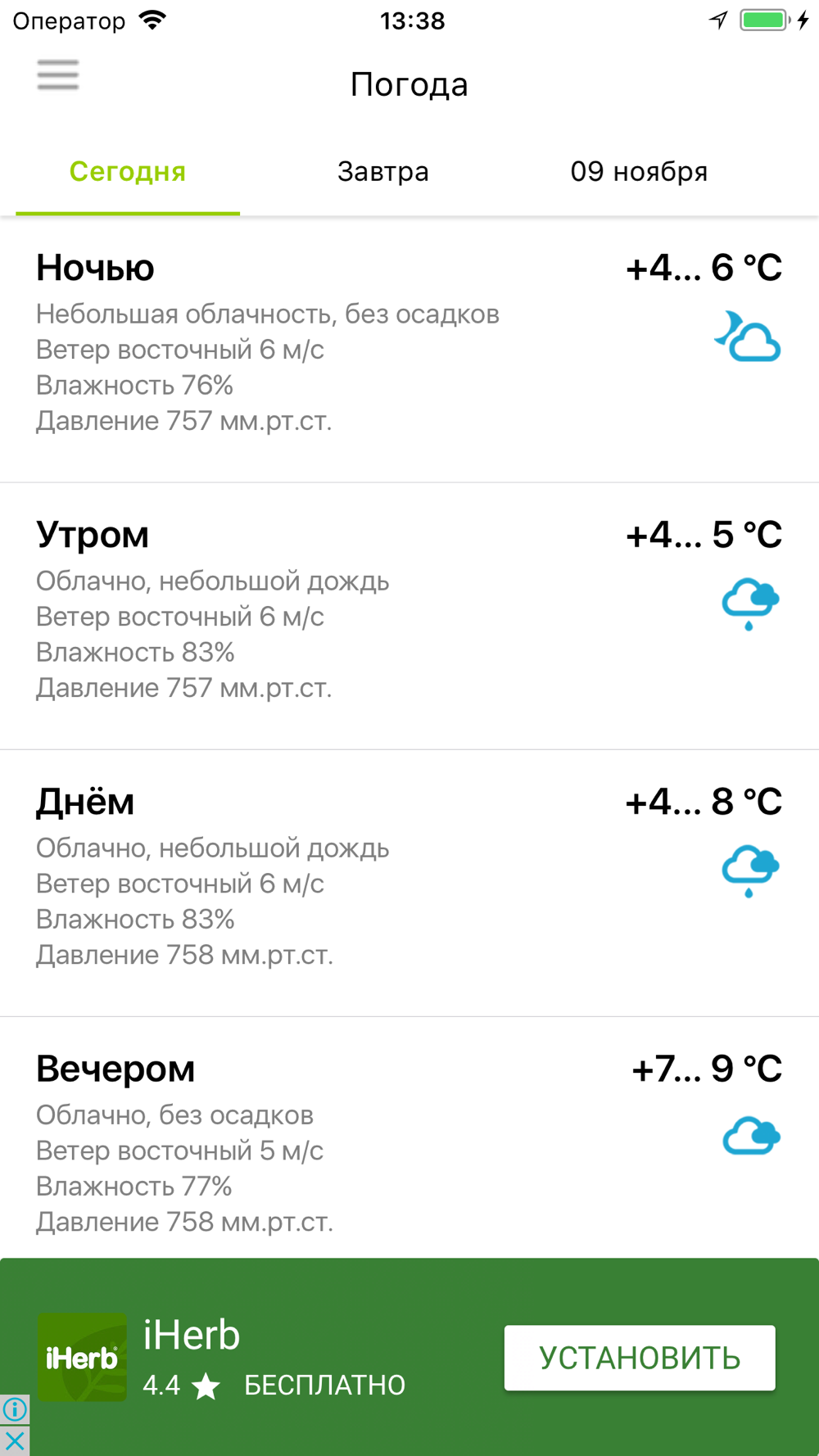Close the iHerb ad banner

(x=15, y=1441)
